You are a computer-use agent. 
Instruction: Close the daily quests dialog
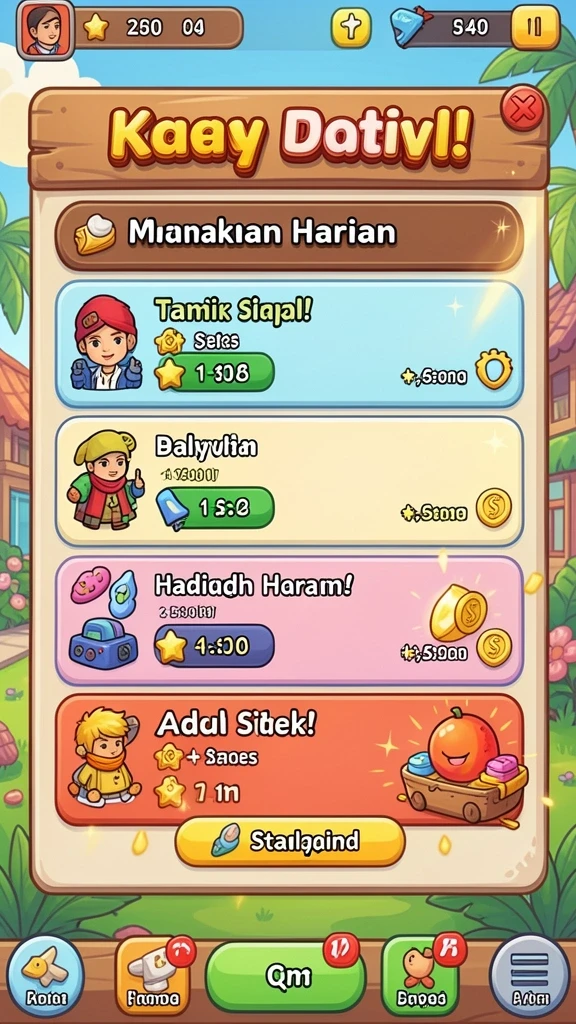[x=524, y=109]
